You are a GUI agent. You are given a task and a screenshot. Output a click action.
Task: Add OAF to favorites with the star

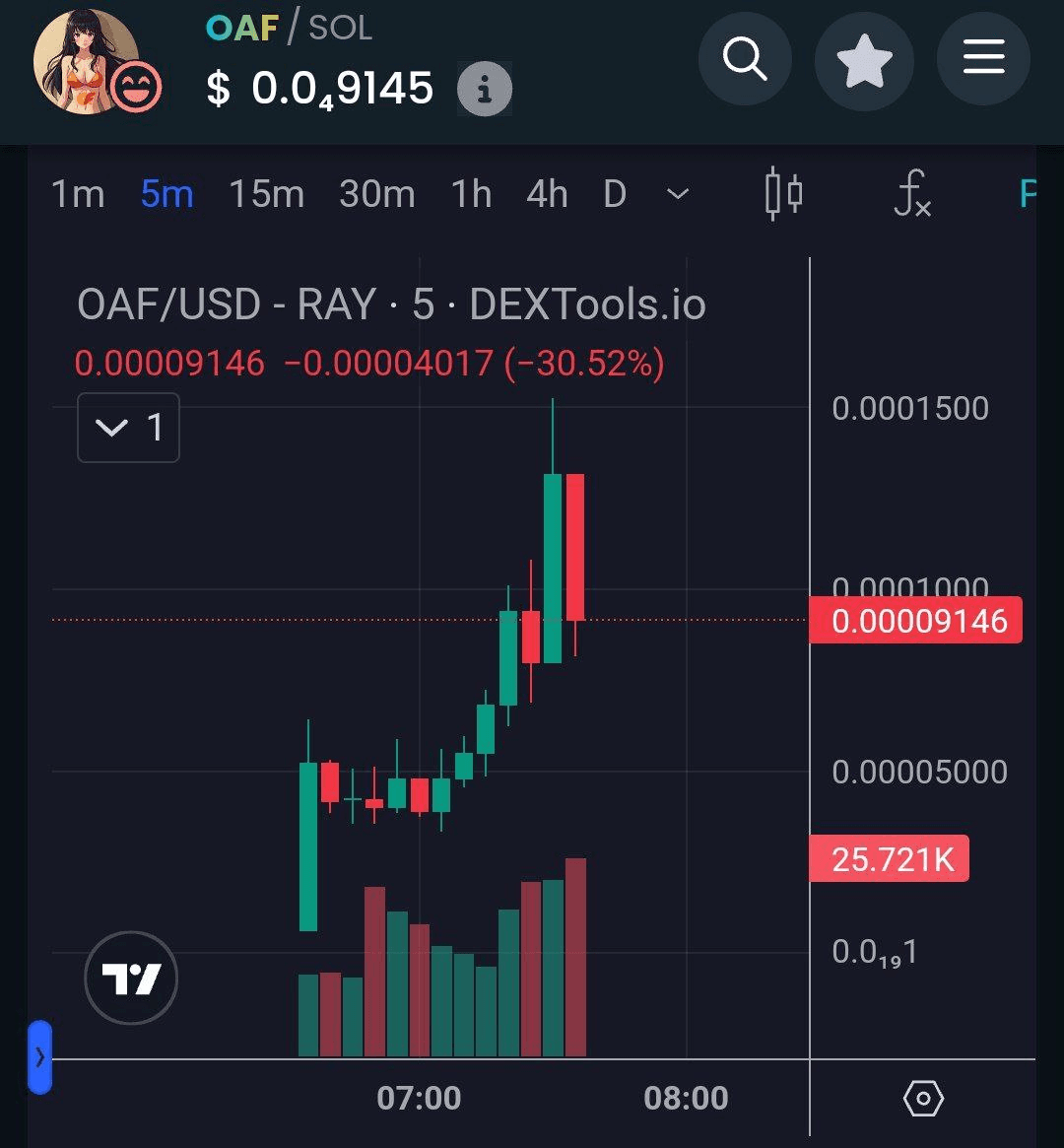click(x=864, y=60)
